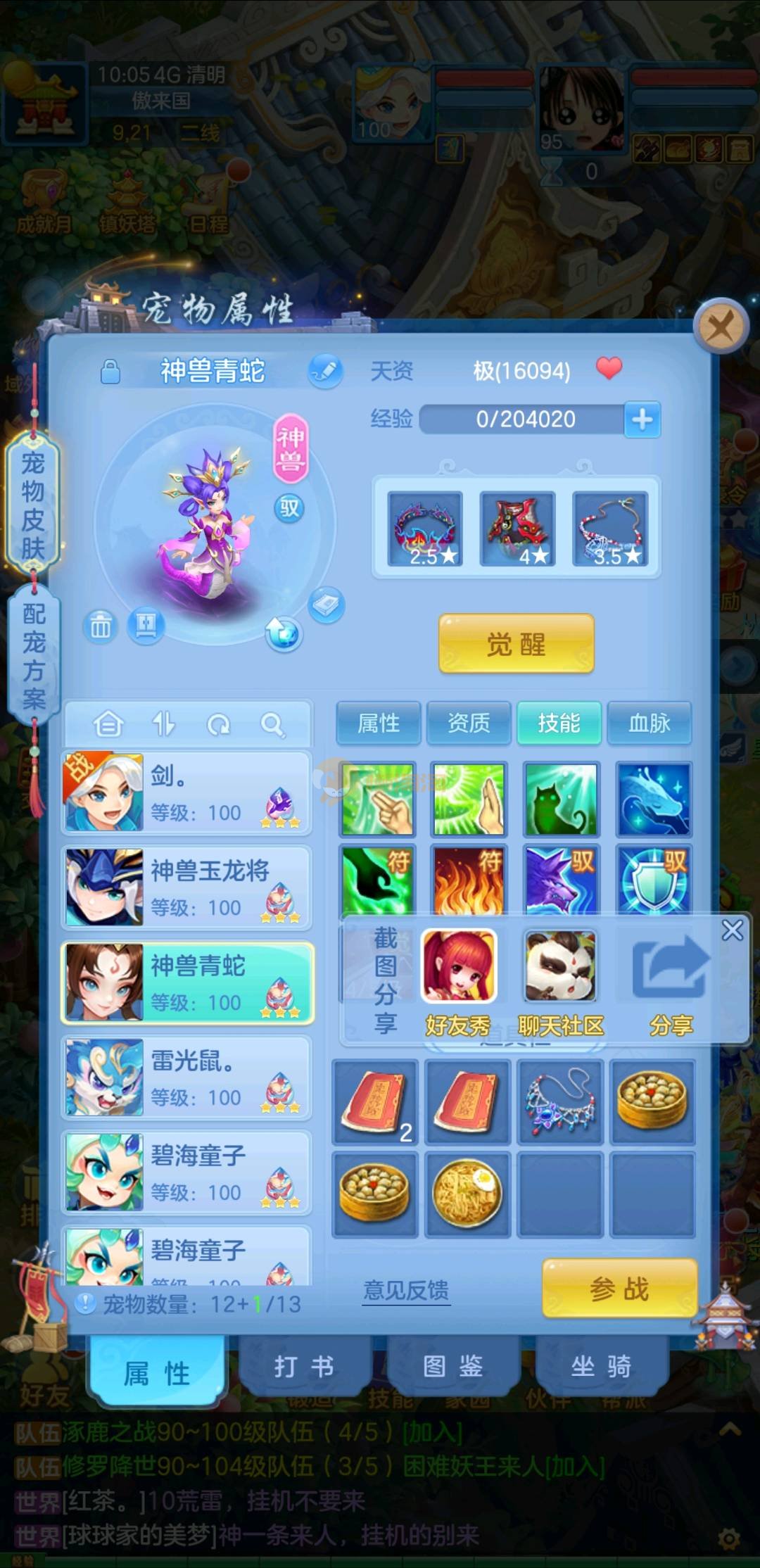Open the 宠物皮肤 side tab

click(x=33, y=504)
